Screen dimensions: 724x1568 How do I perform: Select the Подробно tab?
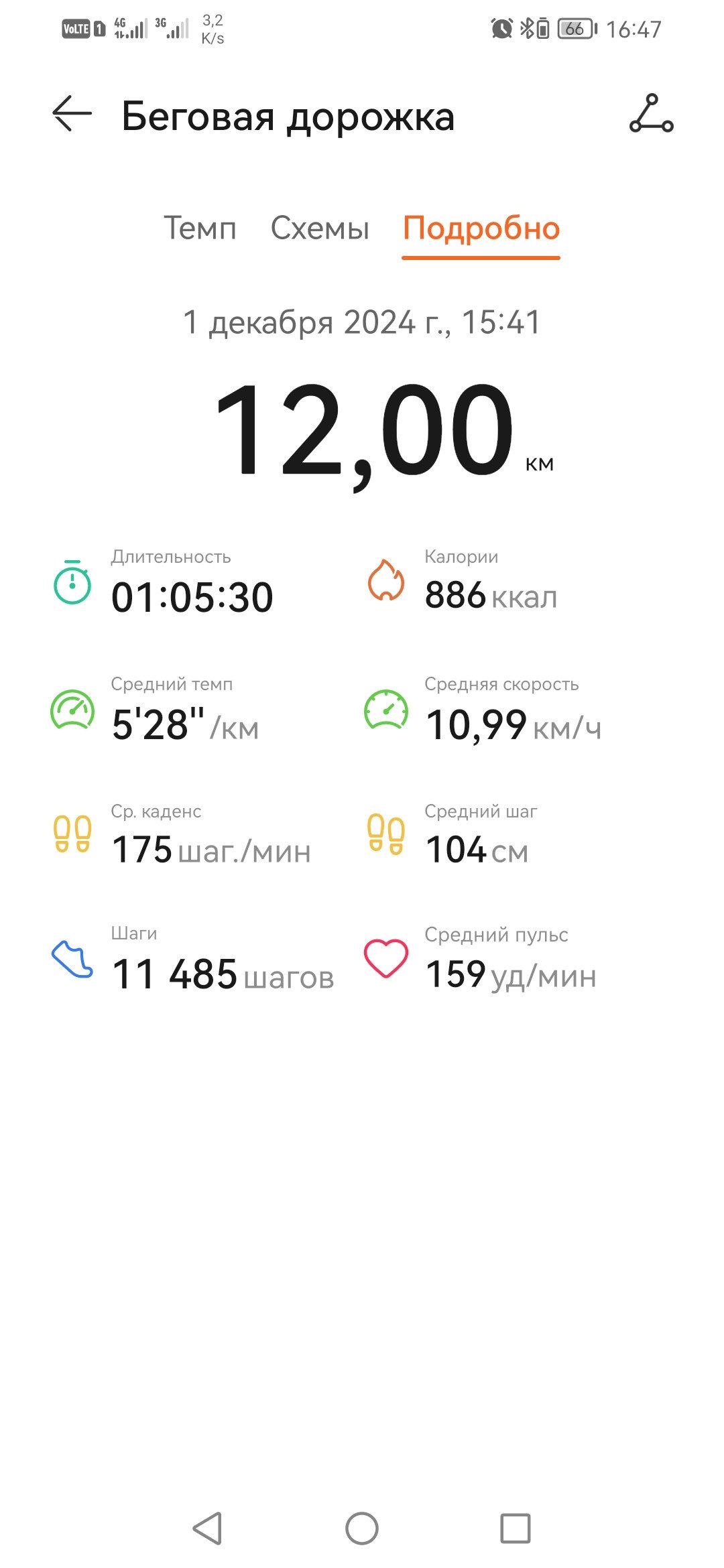pyautogui.click(x=481, y=230)
